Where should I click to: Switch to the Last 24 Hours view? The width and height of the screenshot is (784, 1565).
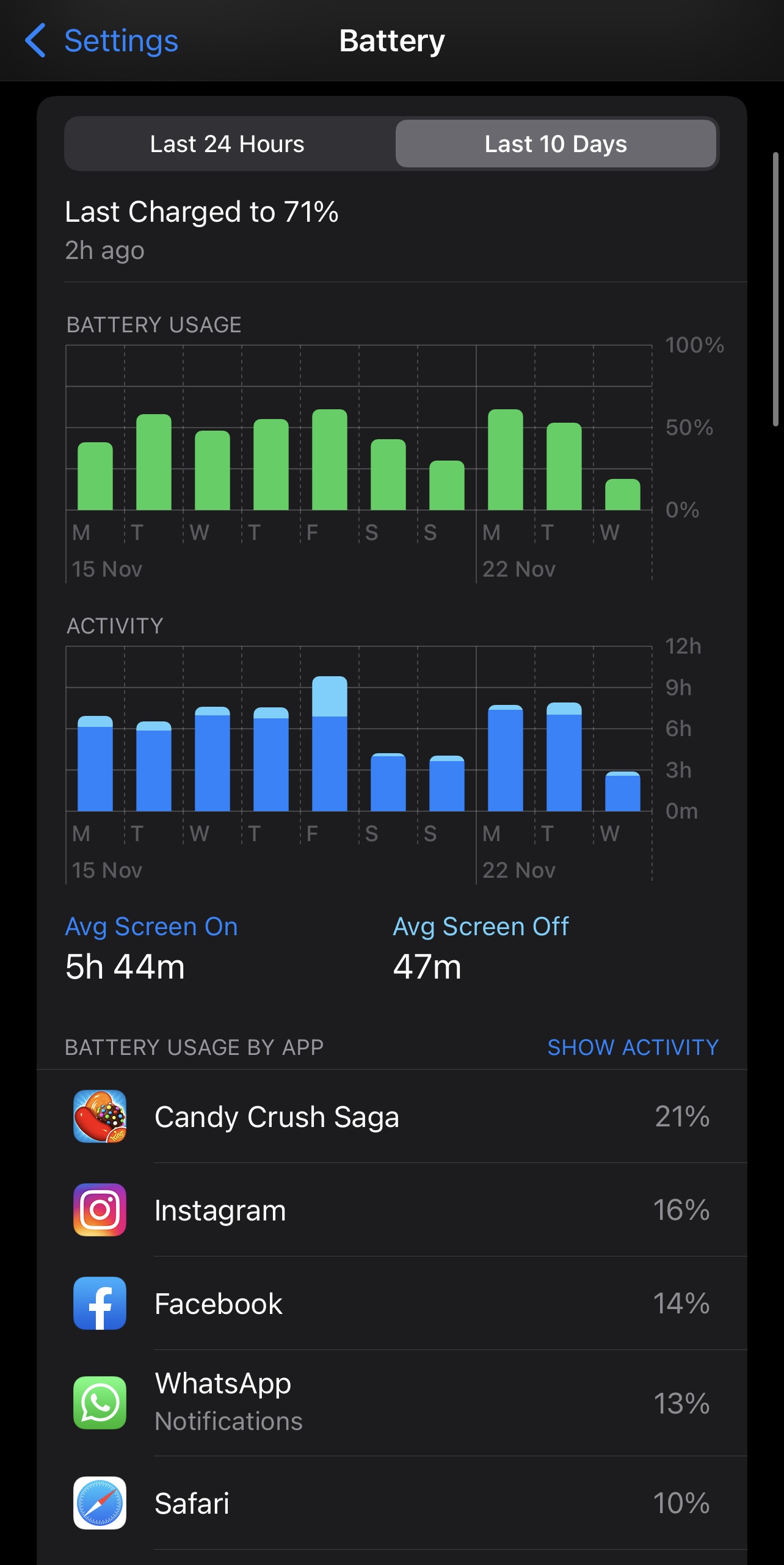click(227, 144)
